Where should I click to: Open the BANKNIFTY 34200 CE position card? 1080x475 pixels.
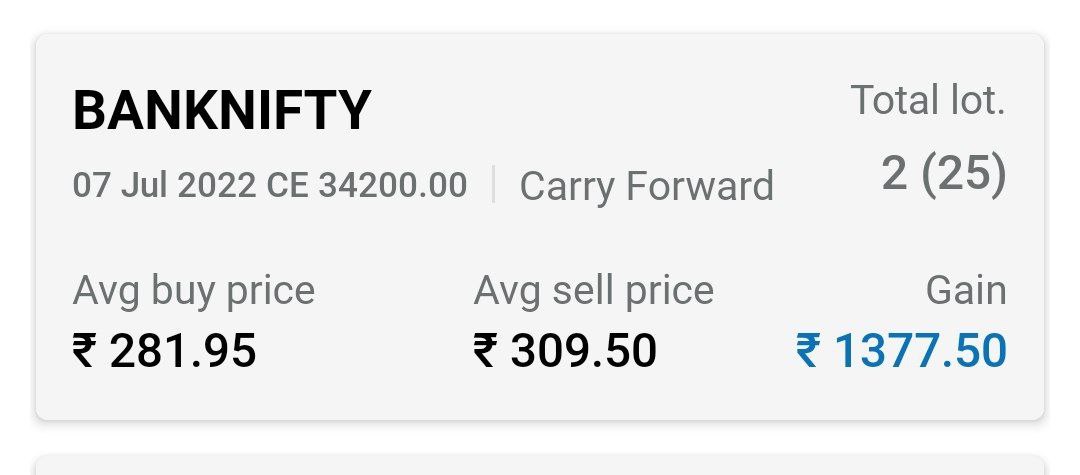click(x=540, y=228)
